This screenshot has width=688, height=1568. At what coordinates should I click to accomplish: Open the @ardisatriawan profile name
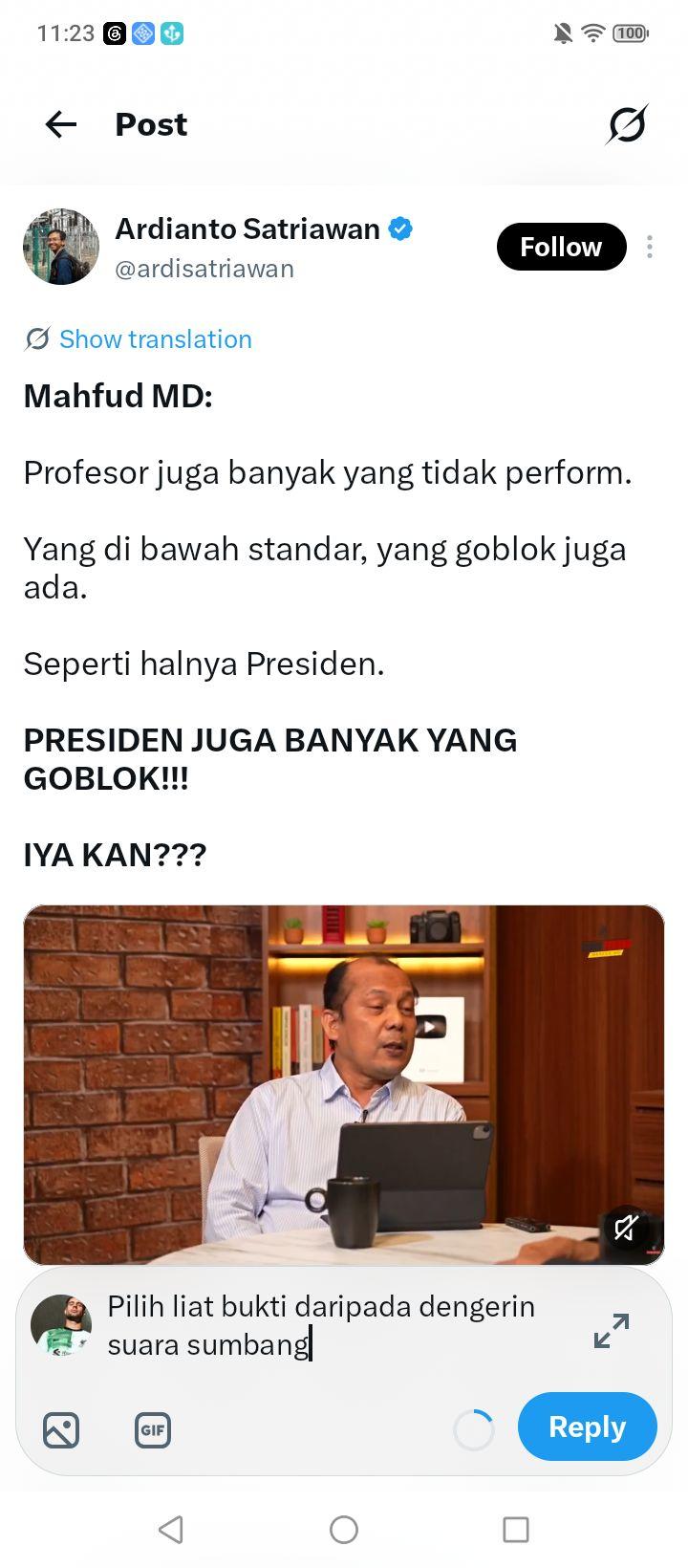204,269
